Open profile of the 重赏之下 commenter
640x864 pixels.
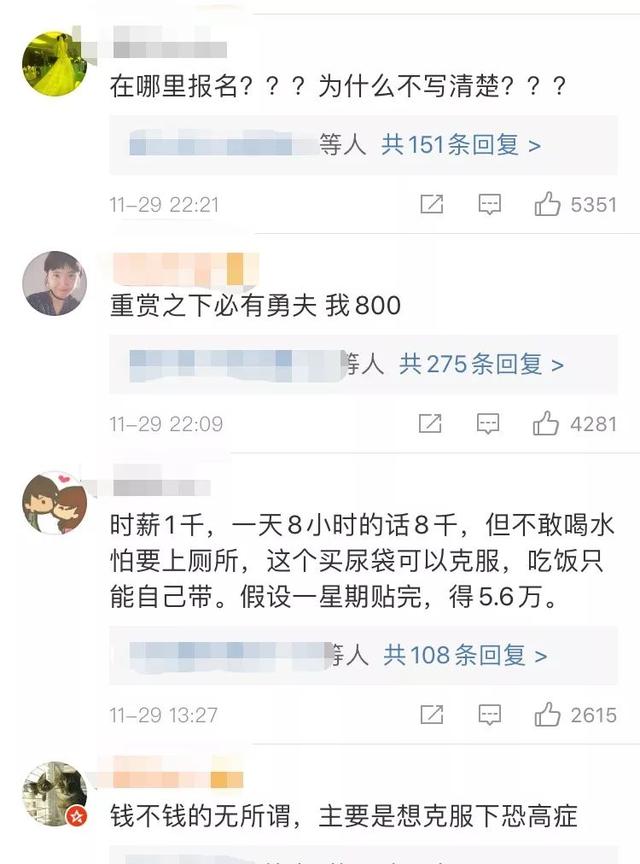(x=53, y=283)
